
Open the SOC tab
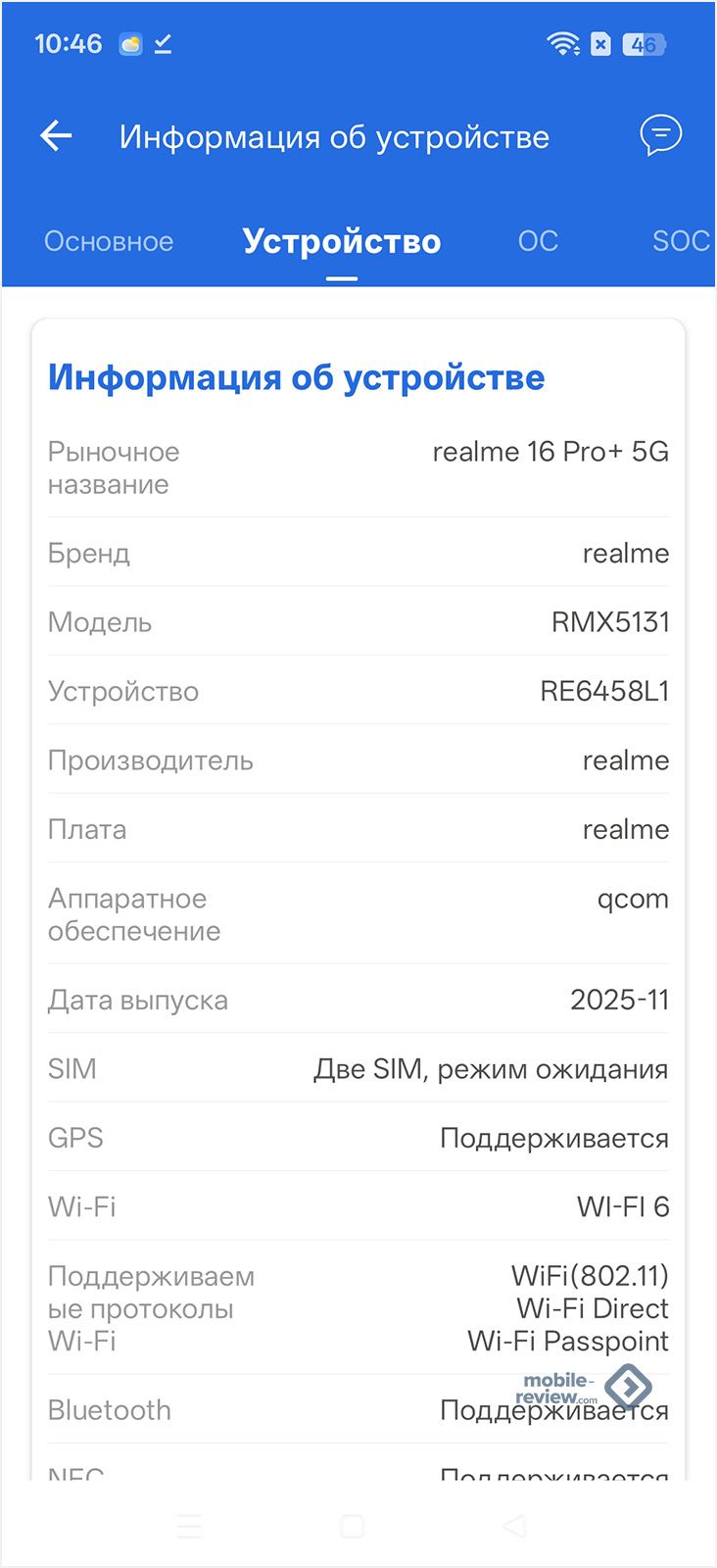681,241
